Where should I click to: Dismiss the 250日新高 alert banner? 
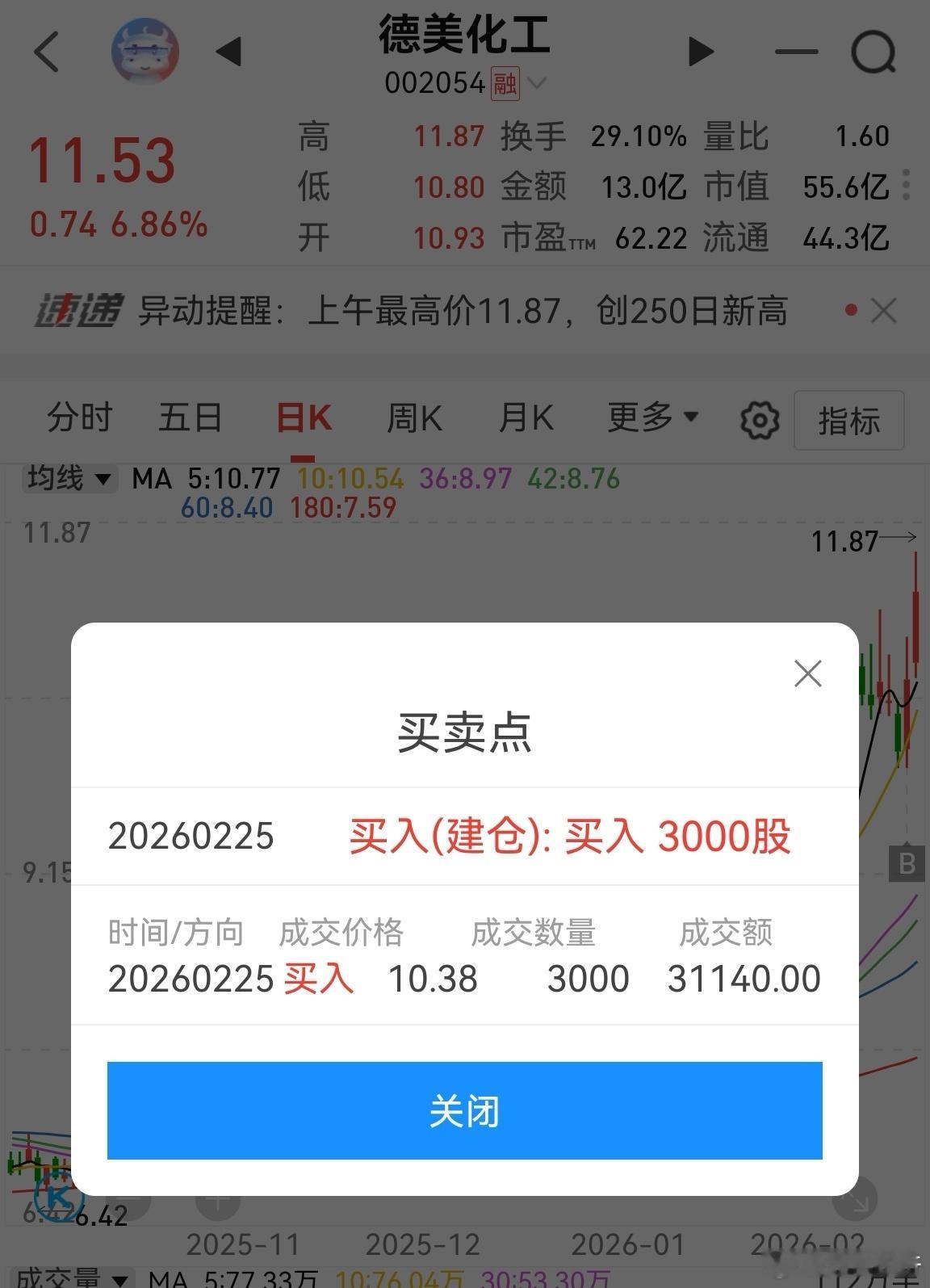884,310
